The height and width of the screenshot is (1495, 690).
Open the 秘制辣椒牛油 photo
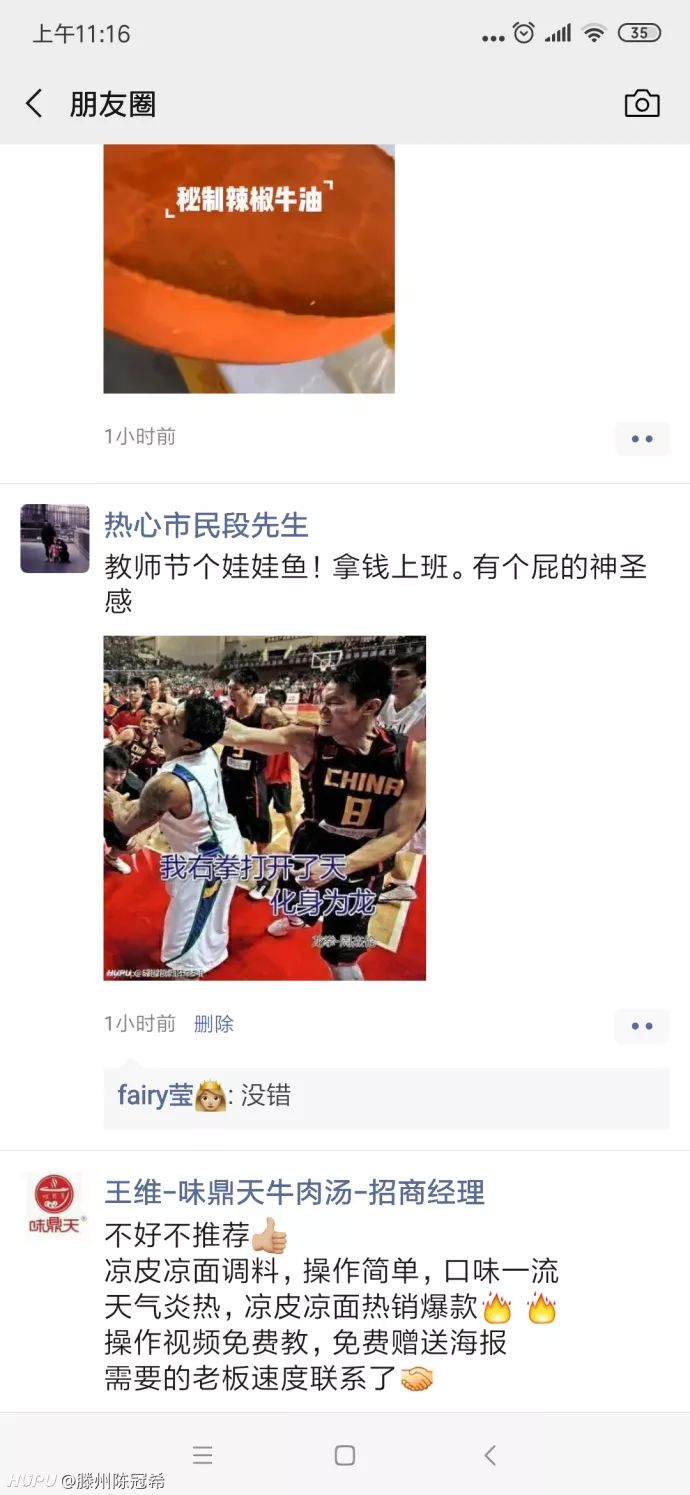[x=249, y=268]
